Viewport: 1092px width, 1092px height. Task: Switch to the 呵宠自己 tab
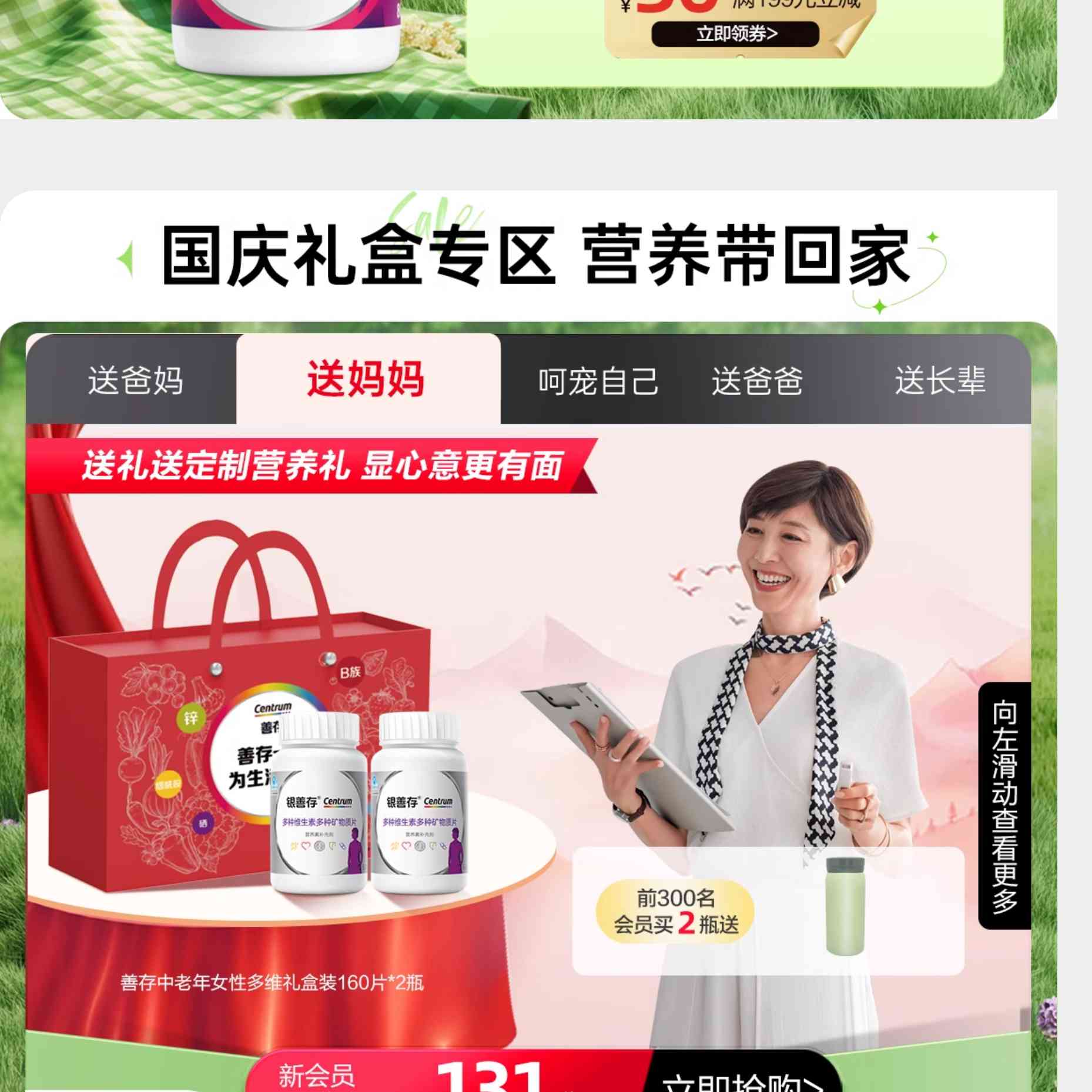tap(598, 381)
